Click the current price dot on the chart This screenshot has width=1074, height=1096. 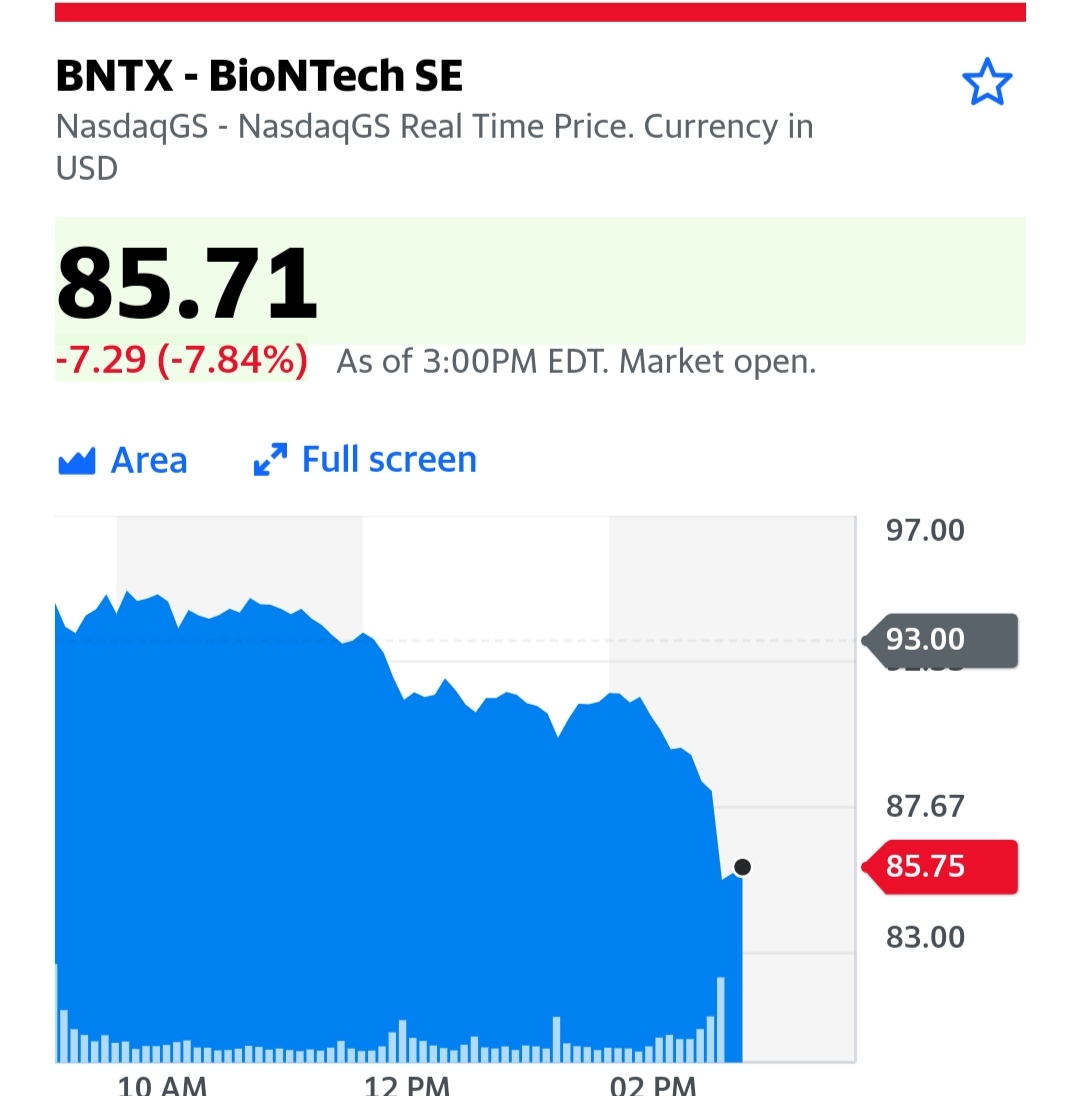pos(742,867)
